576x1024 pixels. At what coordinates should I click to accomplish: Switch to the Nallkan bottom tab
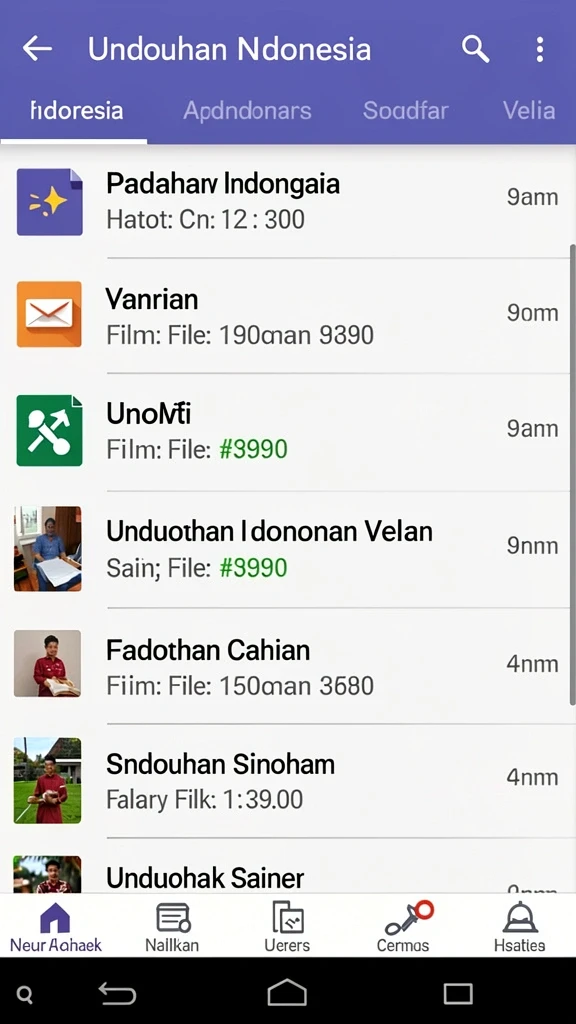pyautogui.click(x=172, y=927)
